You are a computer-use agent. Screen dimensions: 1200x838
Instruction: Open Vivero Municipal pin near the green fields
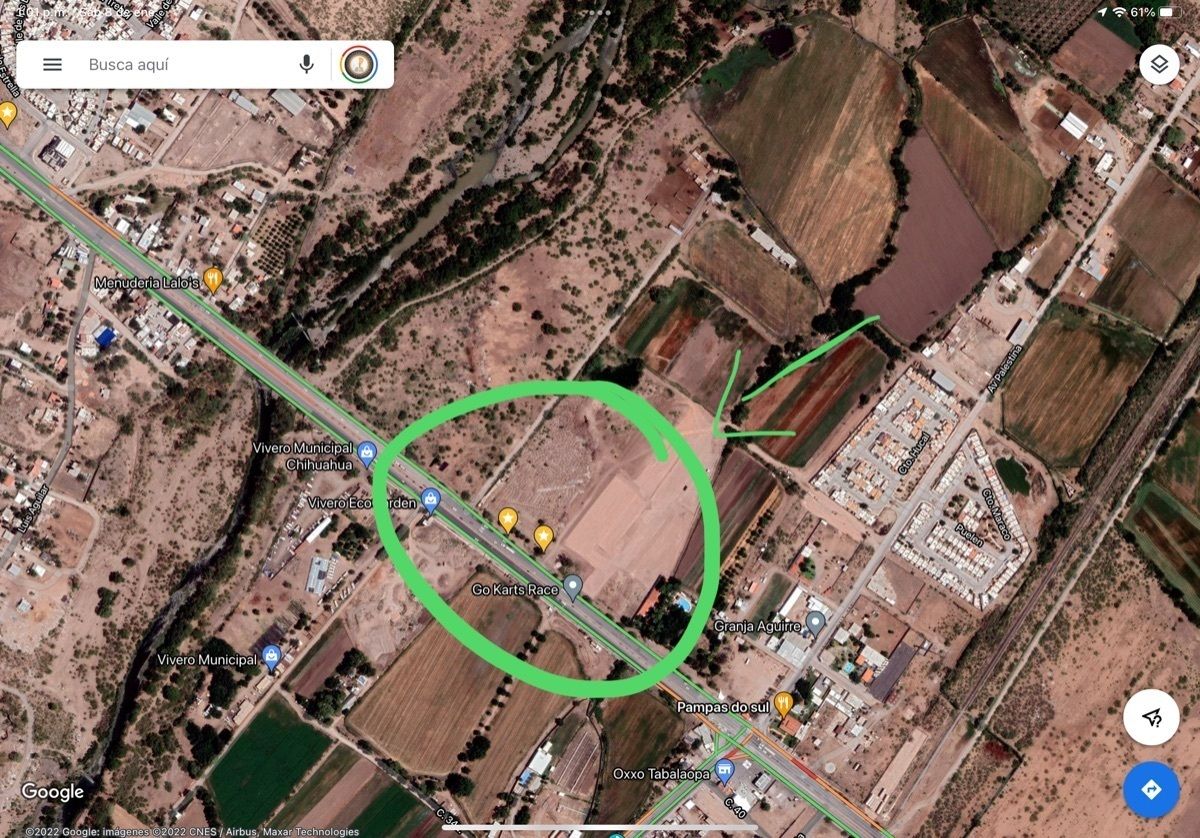coord(270,655)
